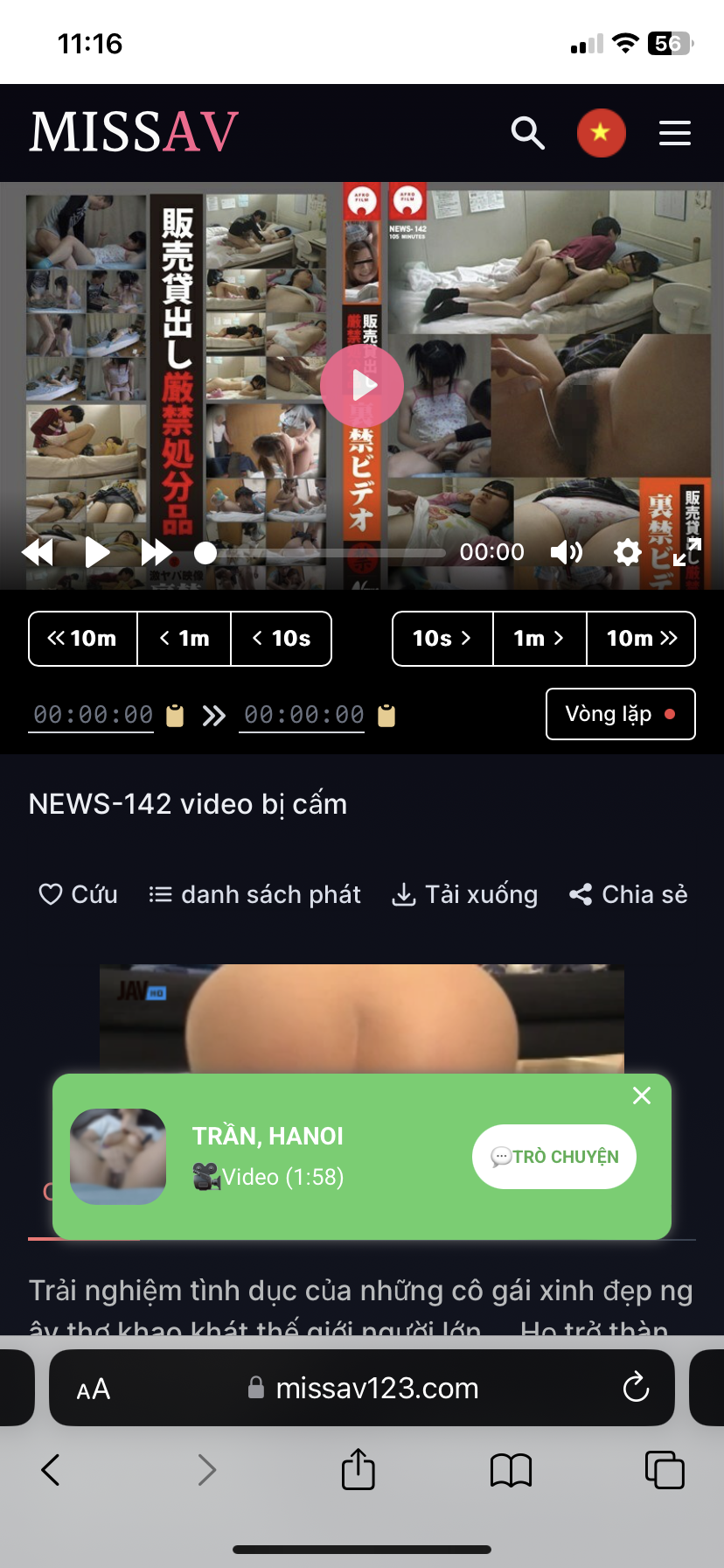
Task: Open the search icon in the header
Action: pyautogui.click(x=527, y=133)
